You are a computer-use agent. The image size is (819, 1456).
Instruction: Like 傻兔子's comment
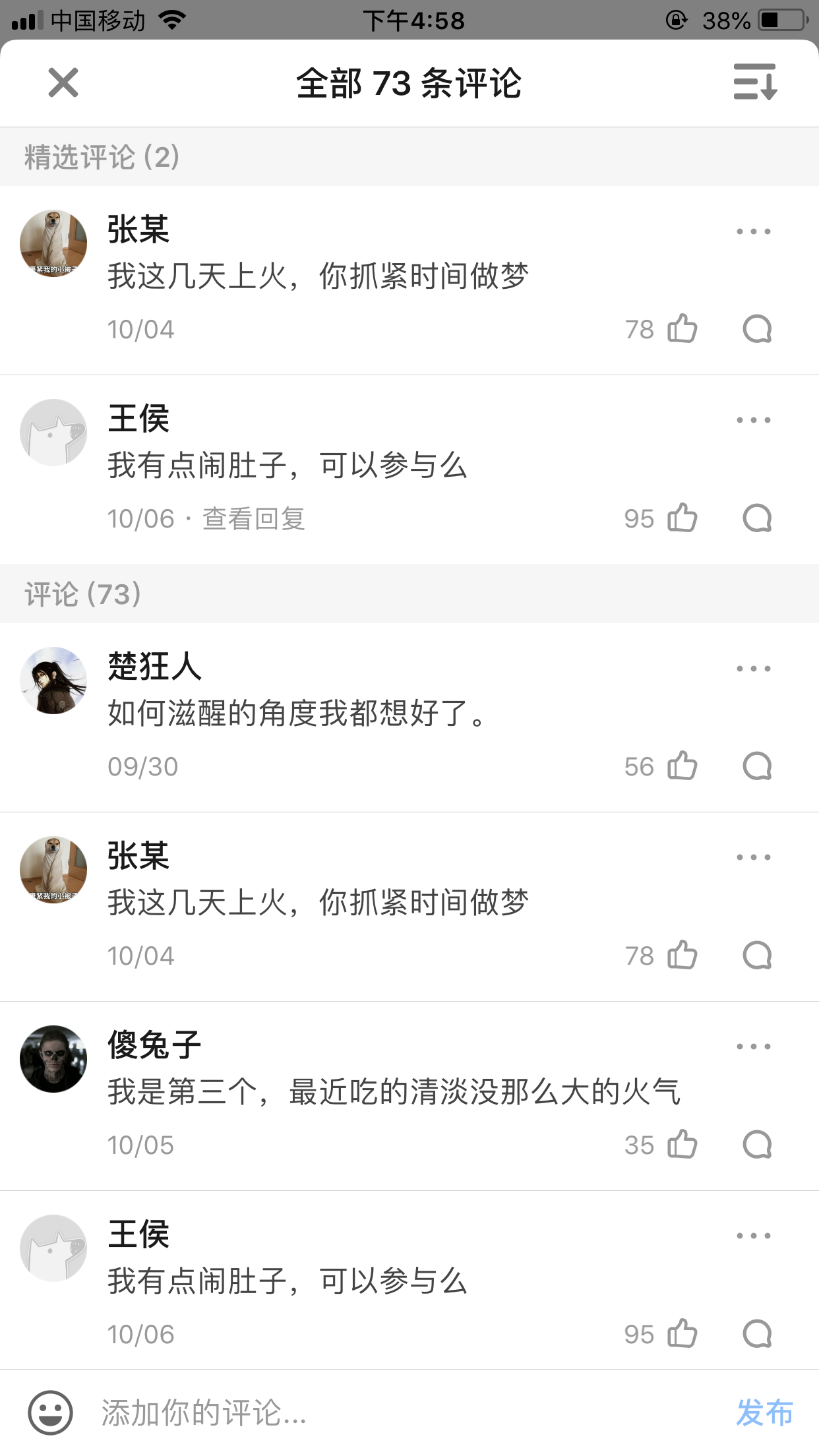pyautogui.click(x=682, y=1145)
